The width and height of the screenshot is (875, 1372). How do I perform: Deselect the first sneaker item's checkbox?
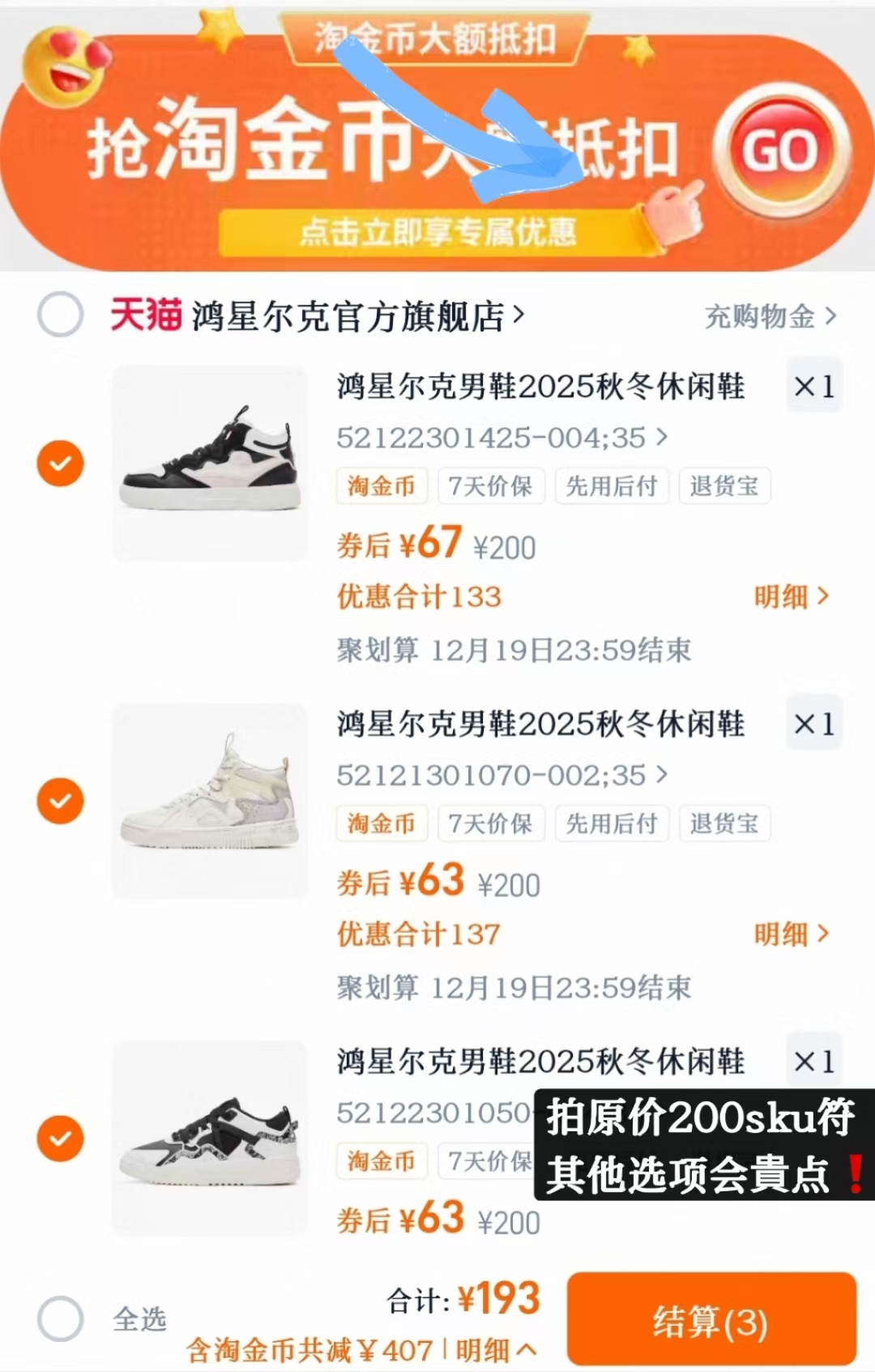60,464
